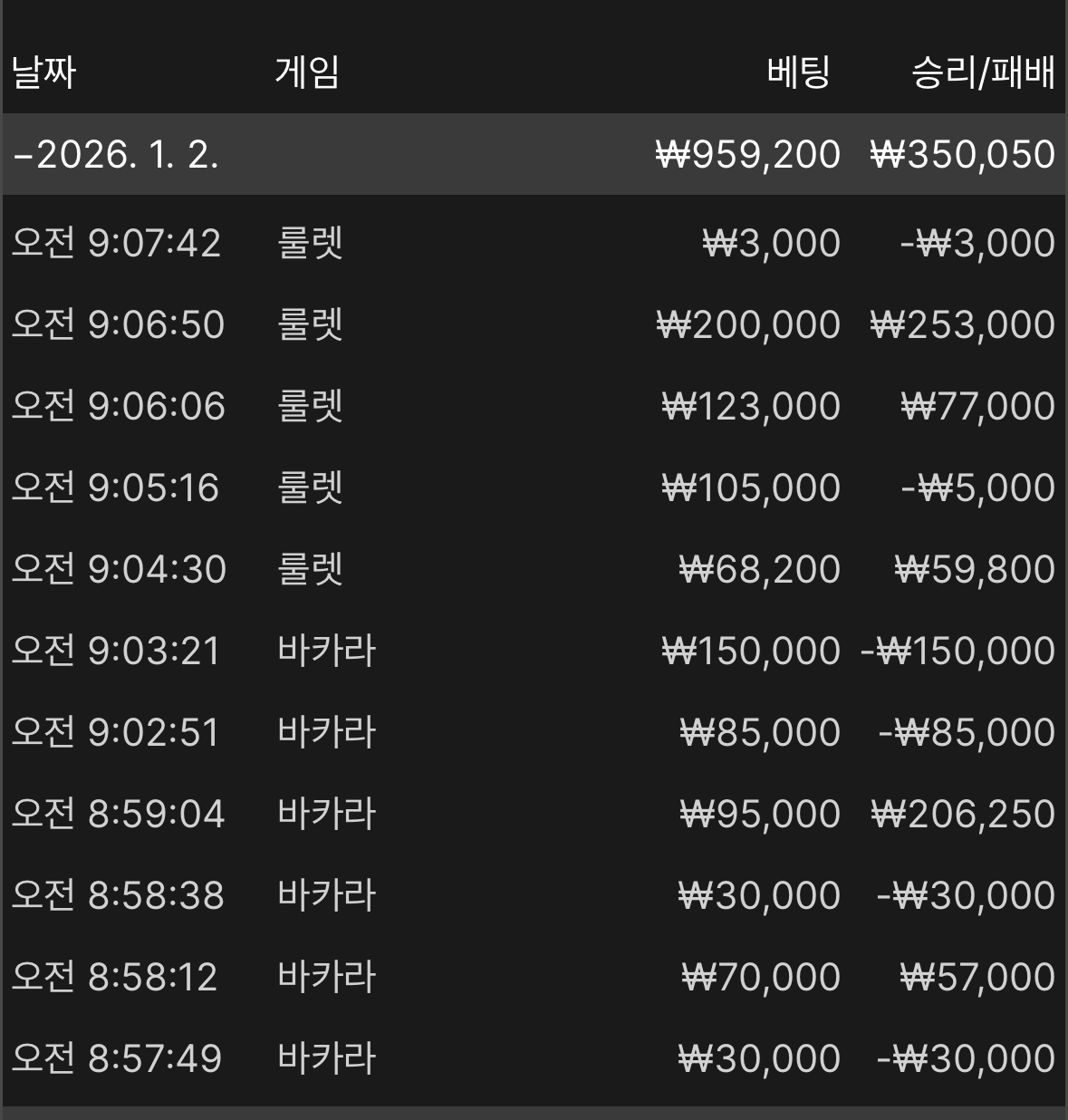Collapse the 2026. 1. 2. date group
Image resolution: width=1068 pixels, height=1120 pixels.
click(x=116, y=155)
